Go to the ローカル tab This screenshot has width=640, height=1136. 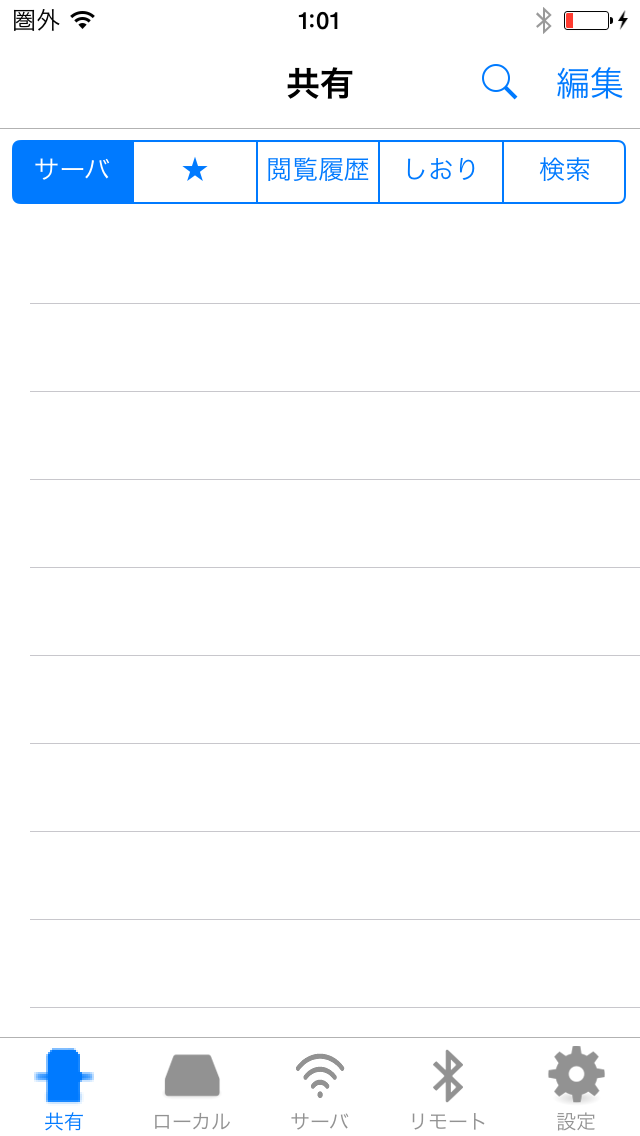click(x=192, y=1088)
